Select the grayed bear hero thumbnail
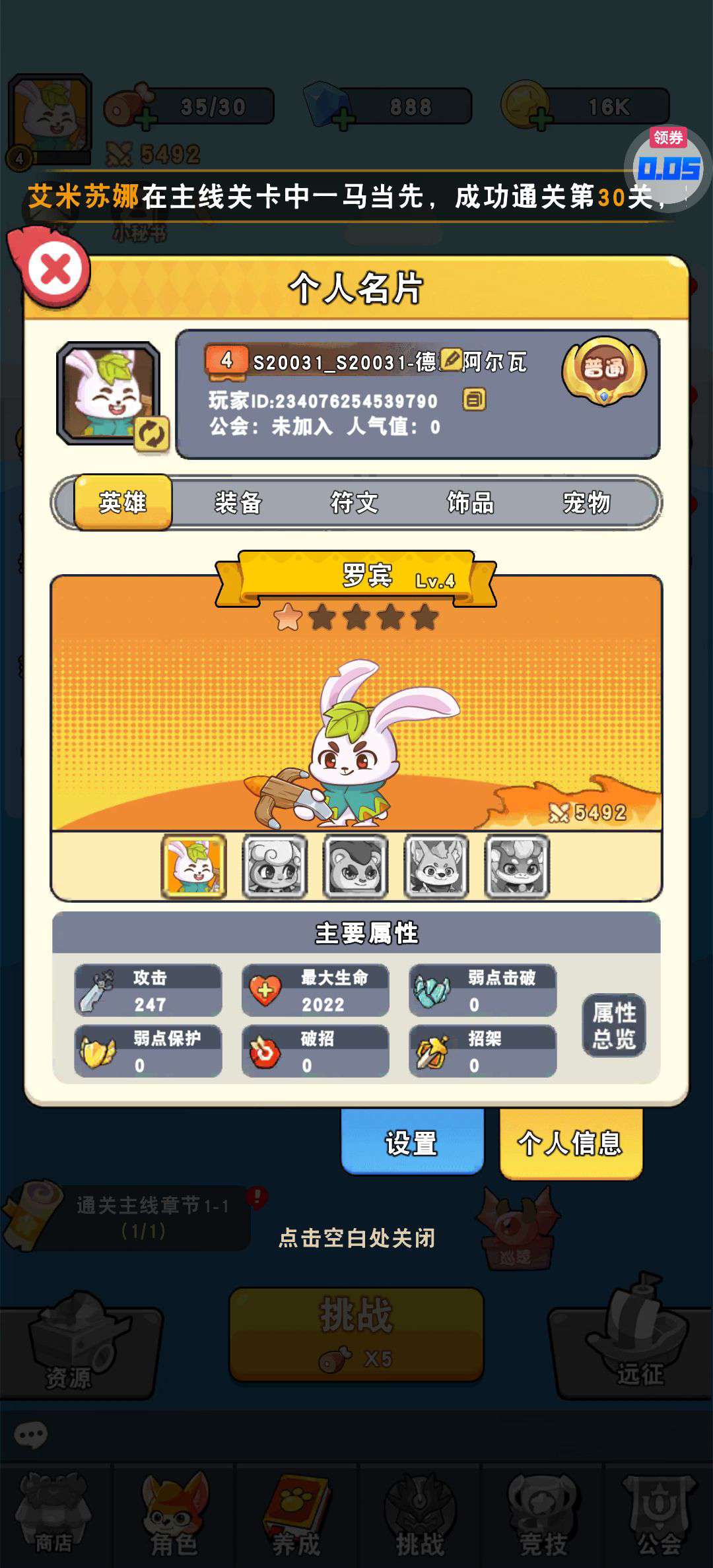 [355, 866]
